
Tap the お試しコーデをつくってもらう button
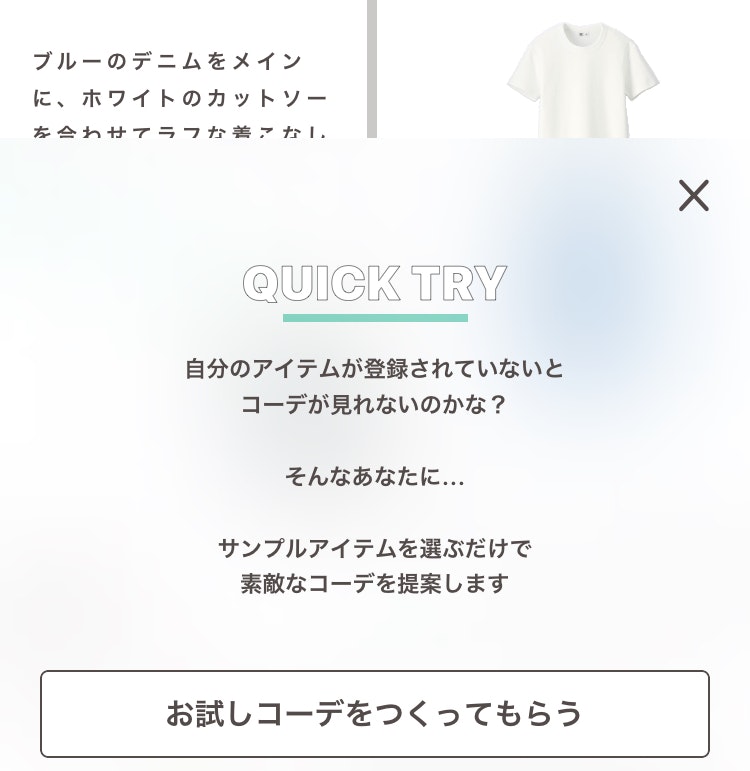[375, 713]
